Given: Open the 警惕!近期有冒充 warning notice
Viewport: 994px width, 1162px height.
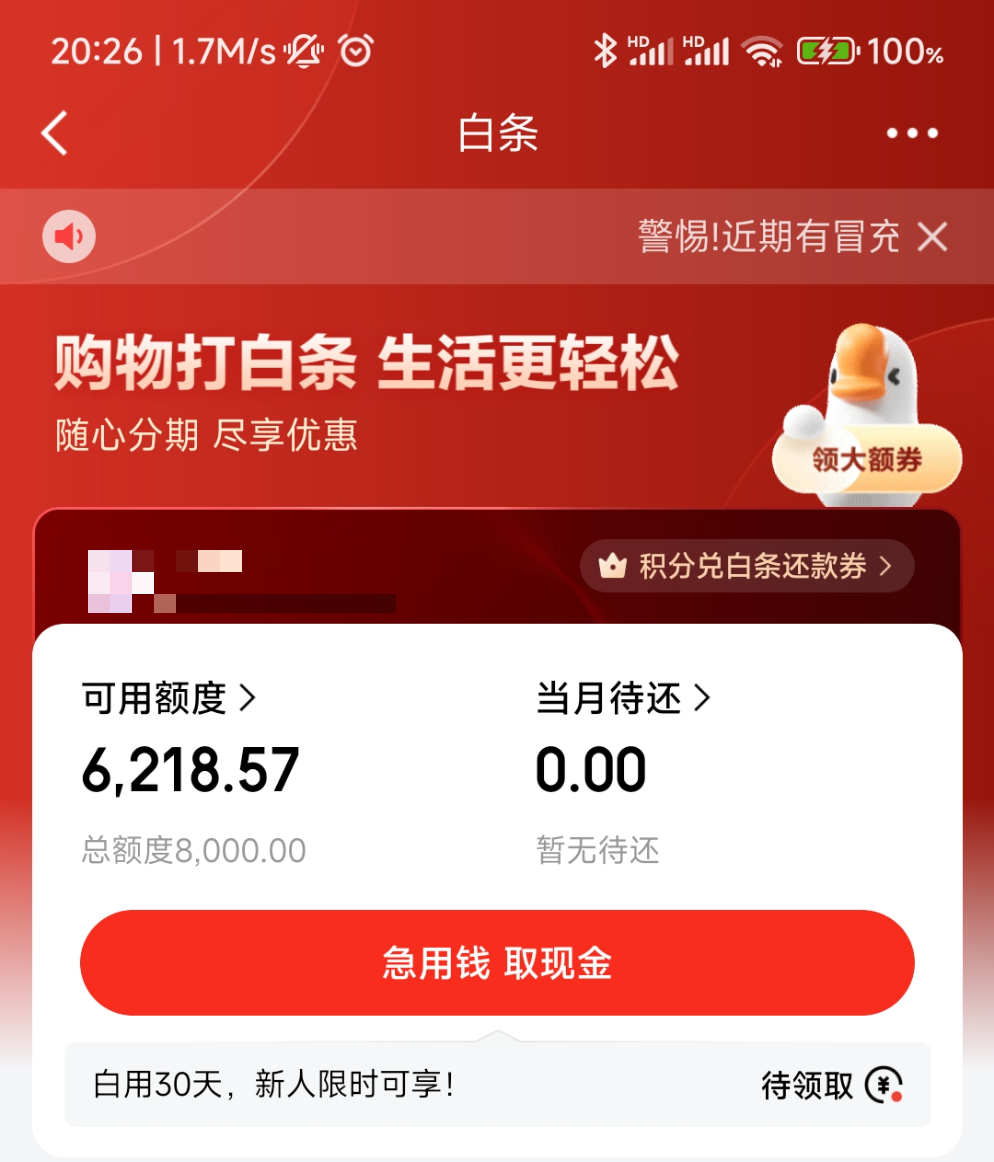Looking at the screenshot, I should tap(768, 237).
